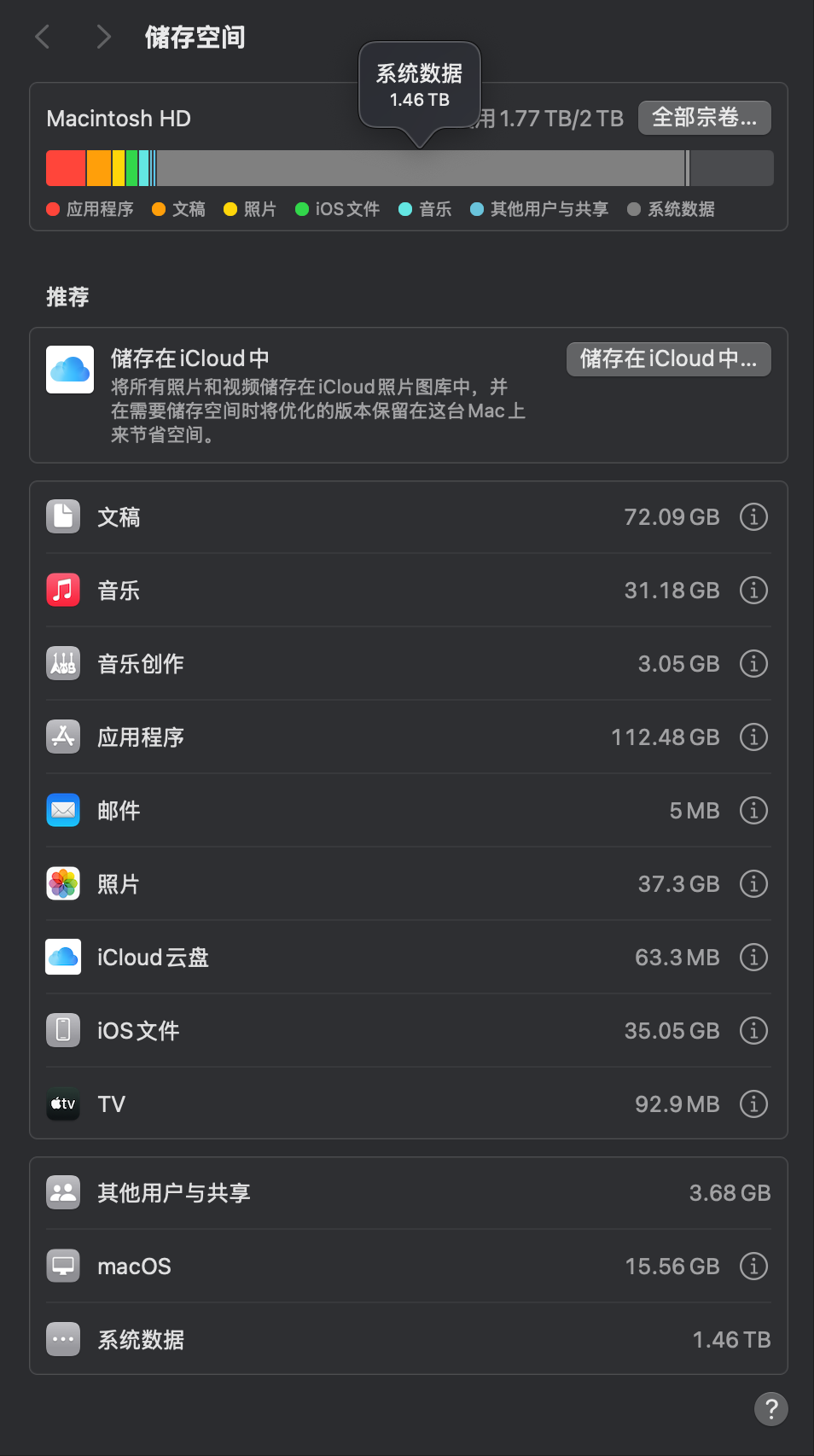View info for iCloud 云盘
The image size is (814, 1456).
tap(753, 958)
